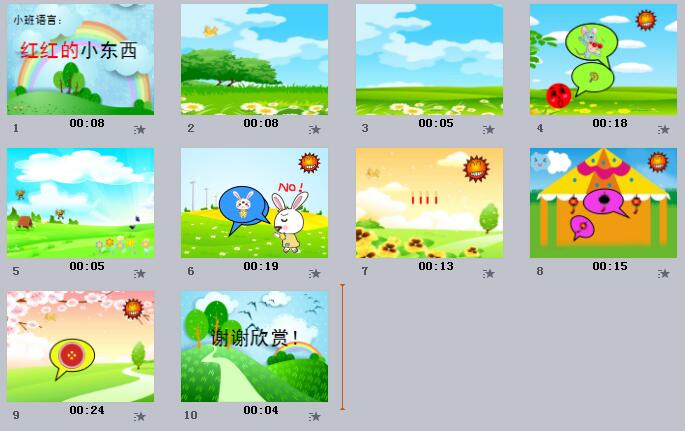685x431 pixels.
Task: Preview animation star under slide 4
Action: pyautogui.click(x=663, y=130)
